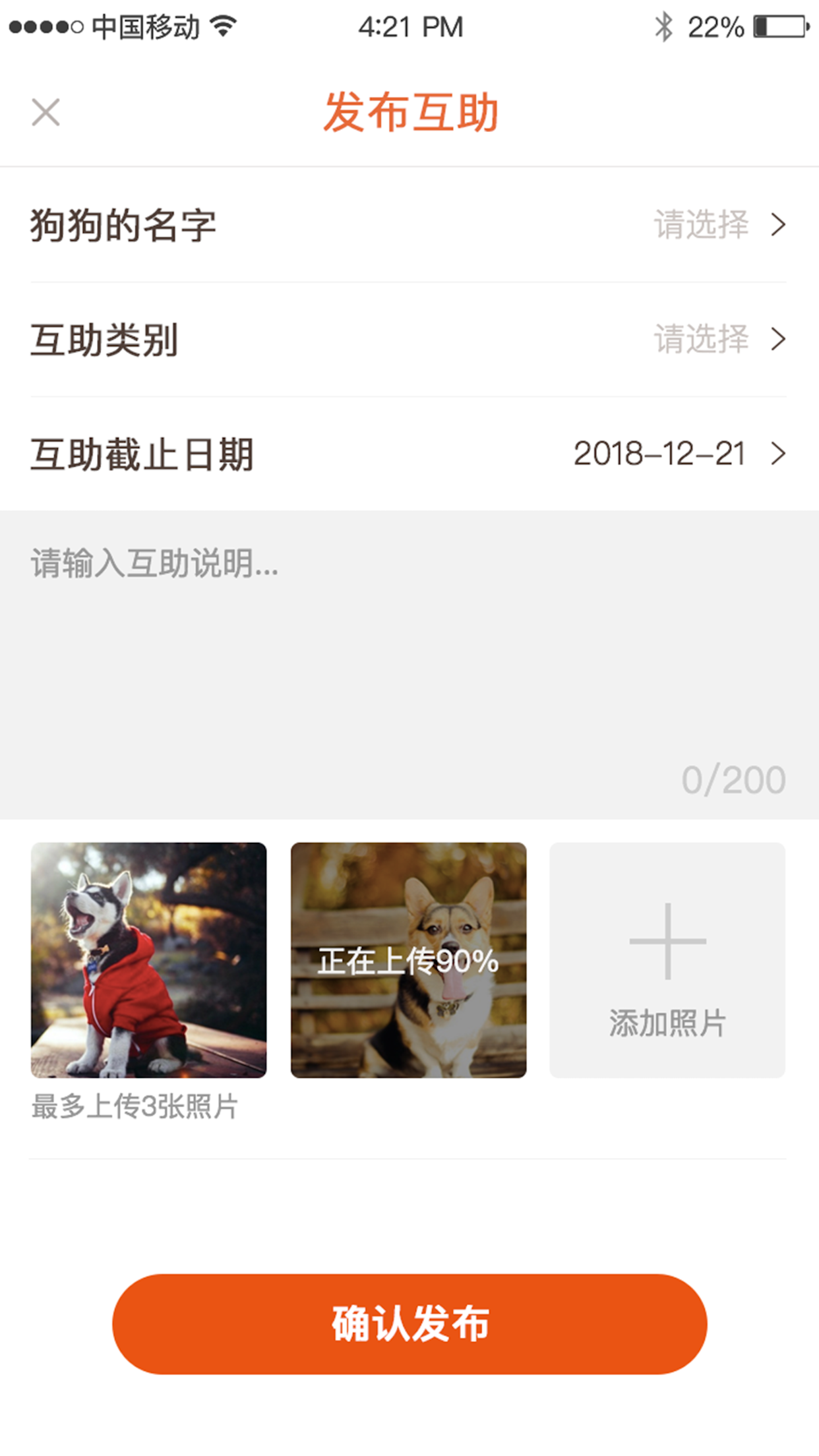Change the 互助截止日期 deadline date
The width and height of the screenshot is (819, 1456).
tap(409, 454)
